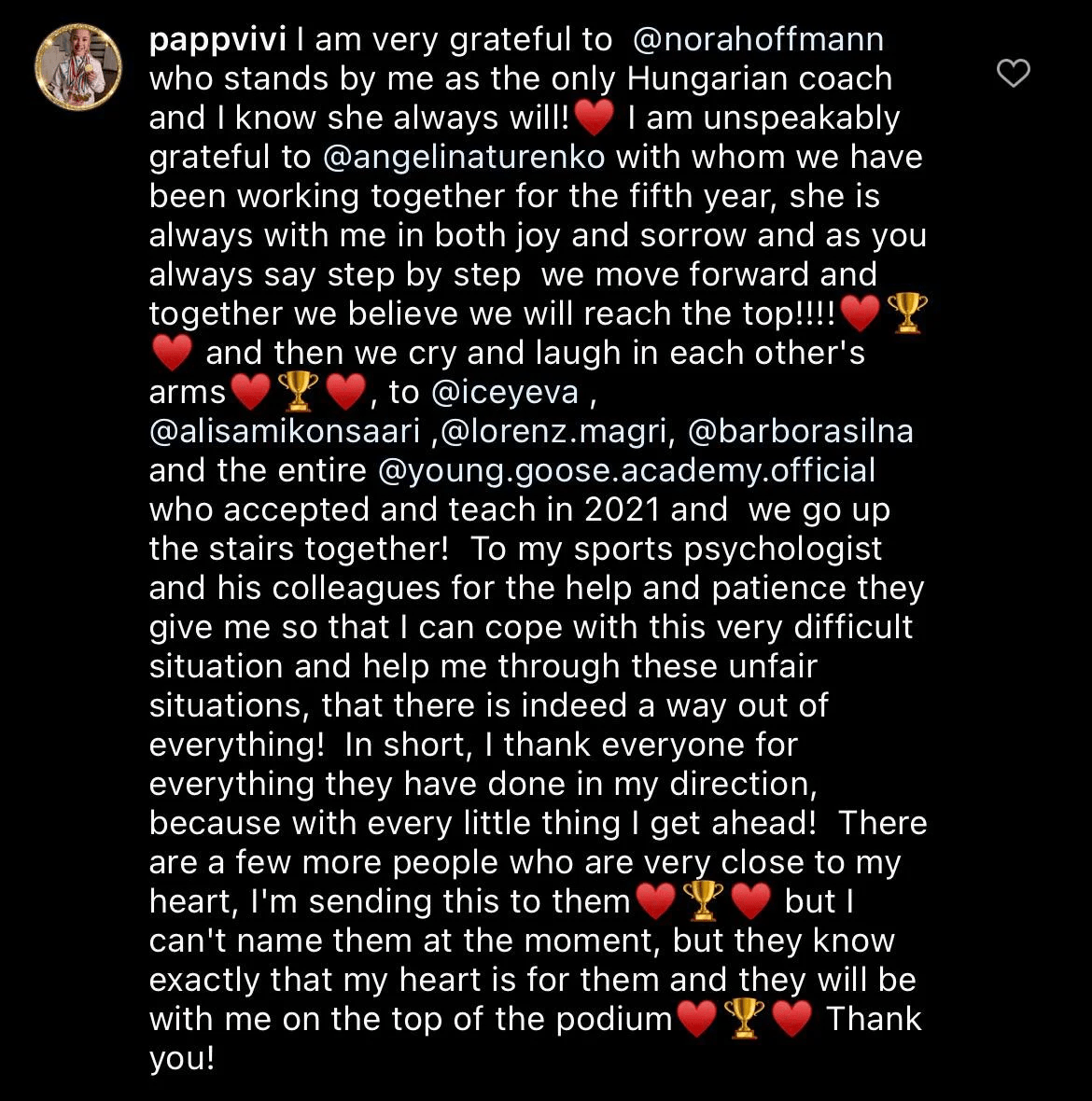Open @young.goose.academy.official's page
The height and width of the screenshot is (1101, 1092).
point(626,471)
